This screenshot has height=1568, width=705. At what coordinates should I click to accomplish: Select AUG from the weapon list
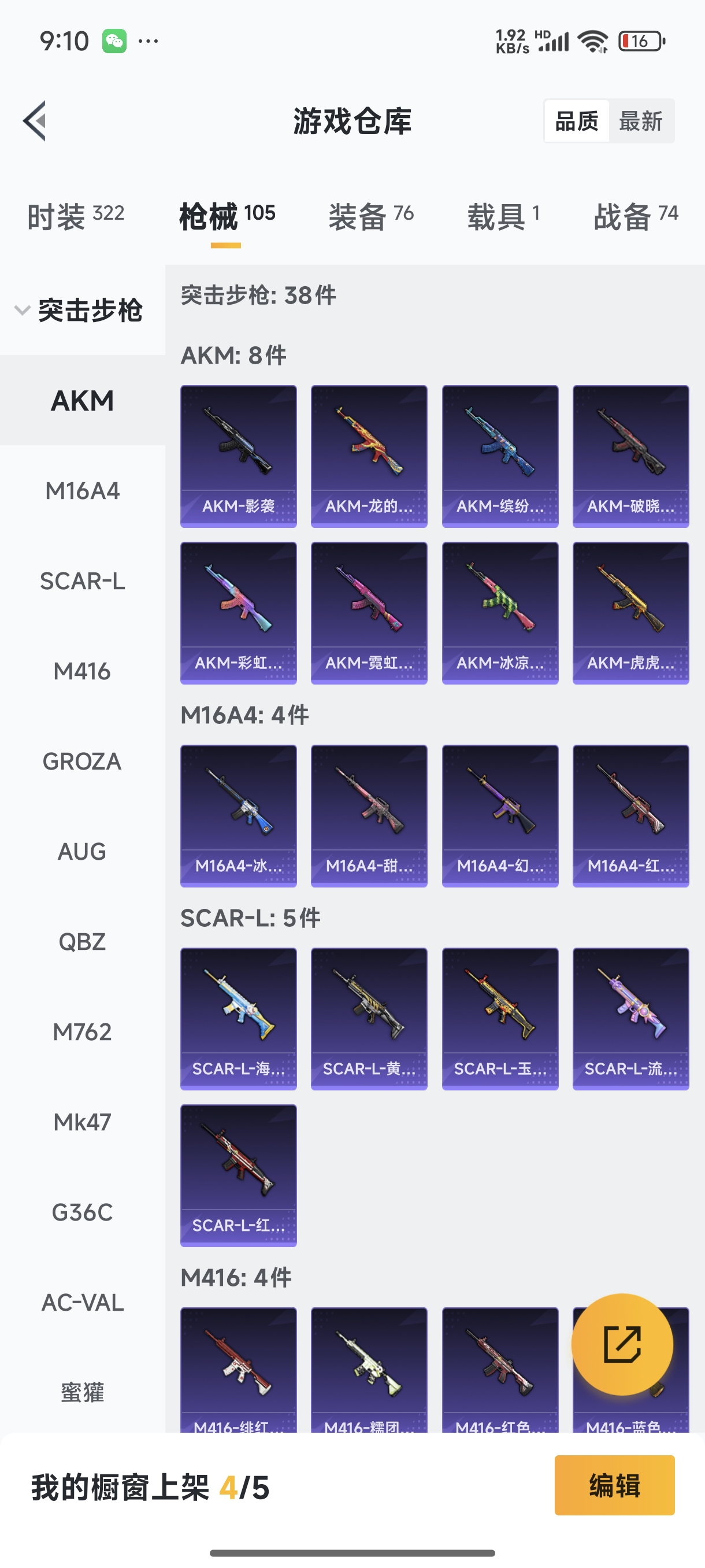pos(82,852)
